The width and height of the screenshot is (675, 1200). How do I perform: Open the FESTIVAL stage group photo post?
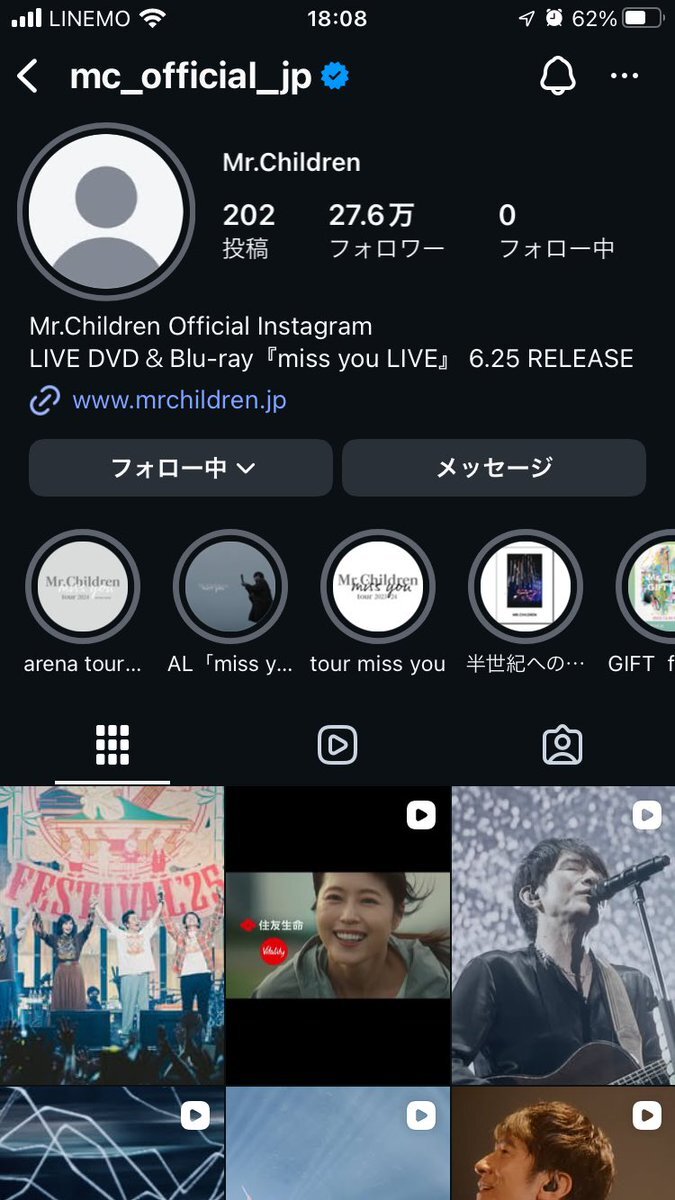(x=111, y=935)
